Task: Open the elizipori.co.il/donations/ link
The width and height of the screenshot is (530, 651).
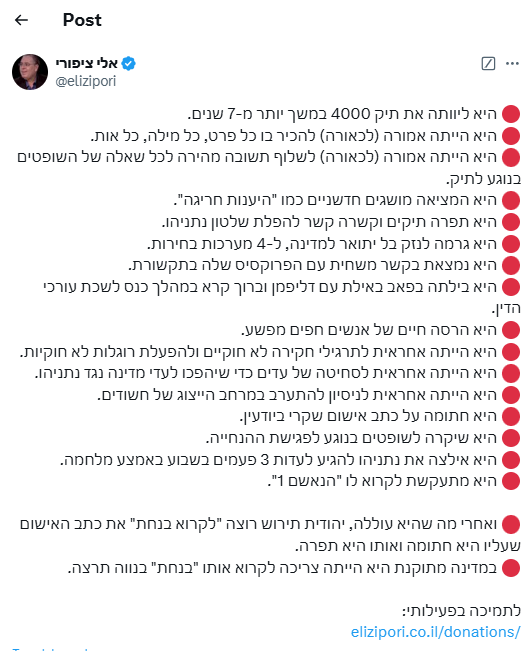Action: 435,632
